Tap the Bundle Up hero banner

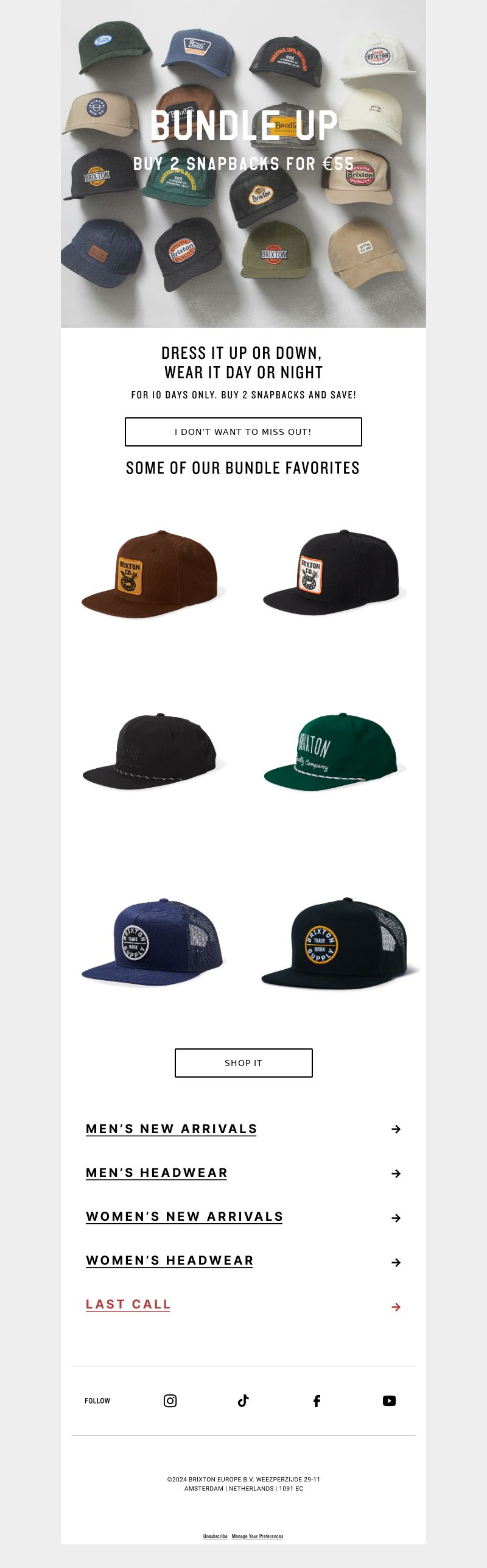click(243, 163)
